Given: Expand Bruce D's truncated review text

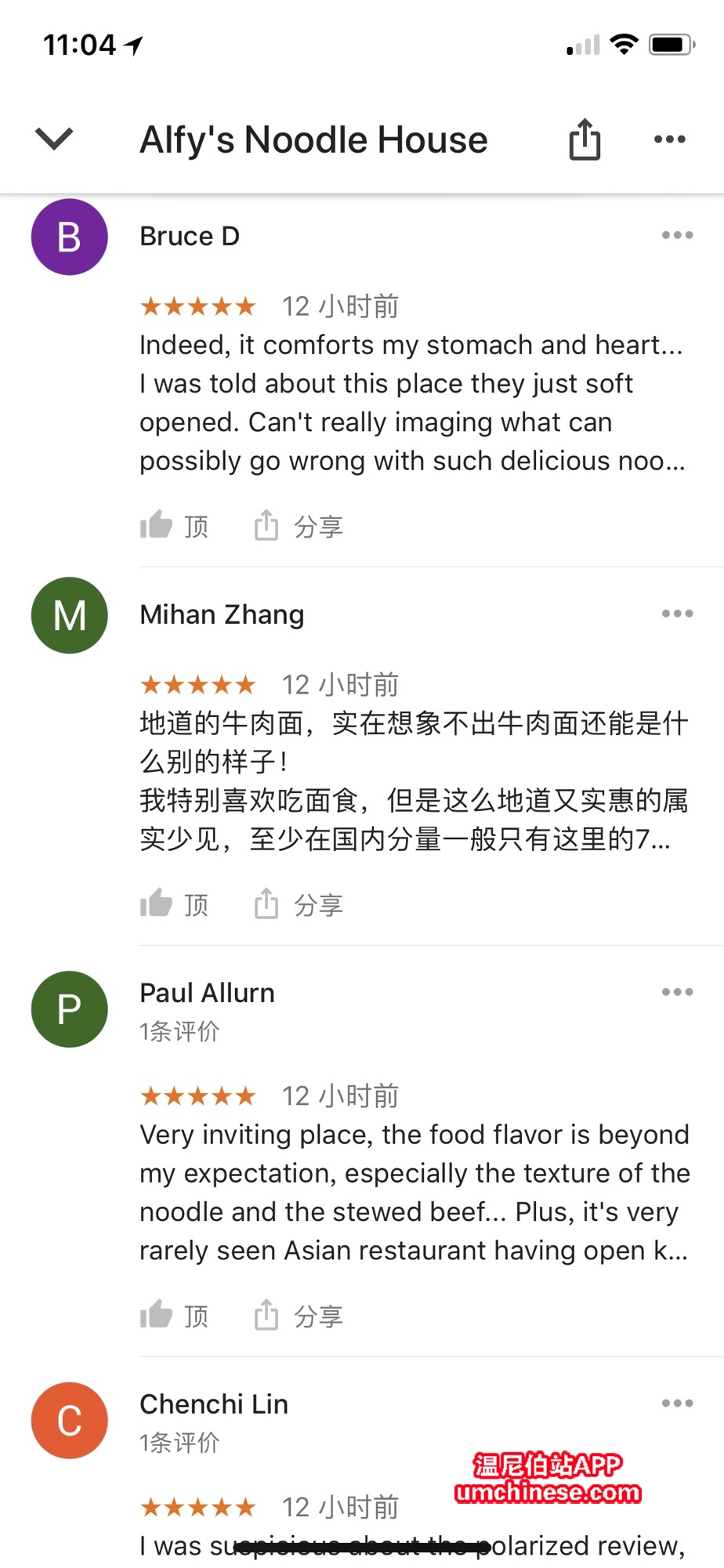Looking at the screenshot, I should click(412, 403).
